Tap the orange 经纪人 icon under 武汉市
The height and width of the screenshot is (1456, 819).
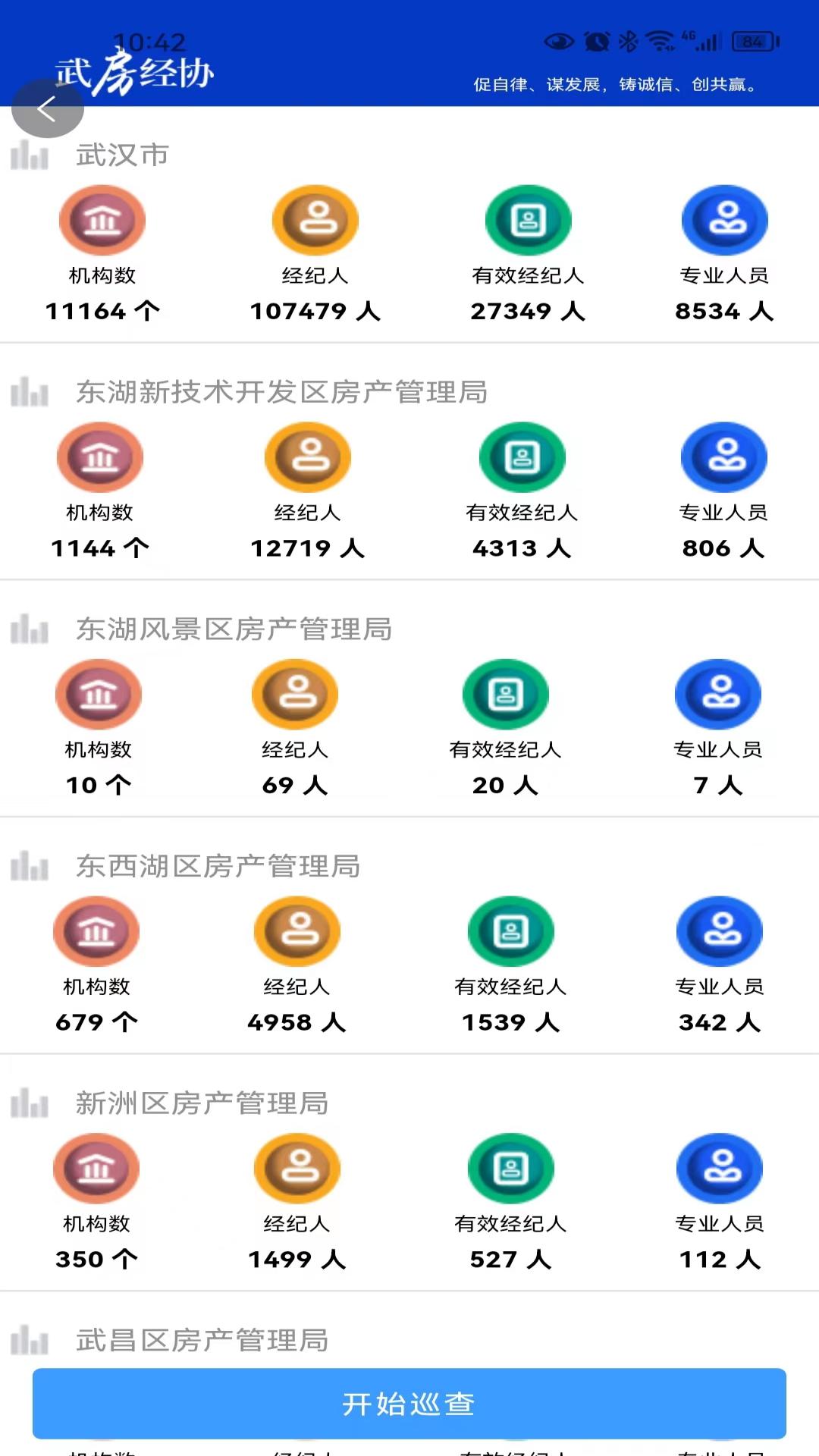(316, 220)
